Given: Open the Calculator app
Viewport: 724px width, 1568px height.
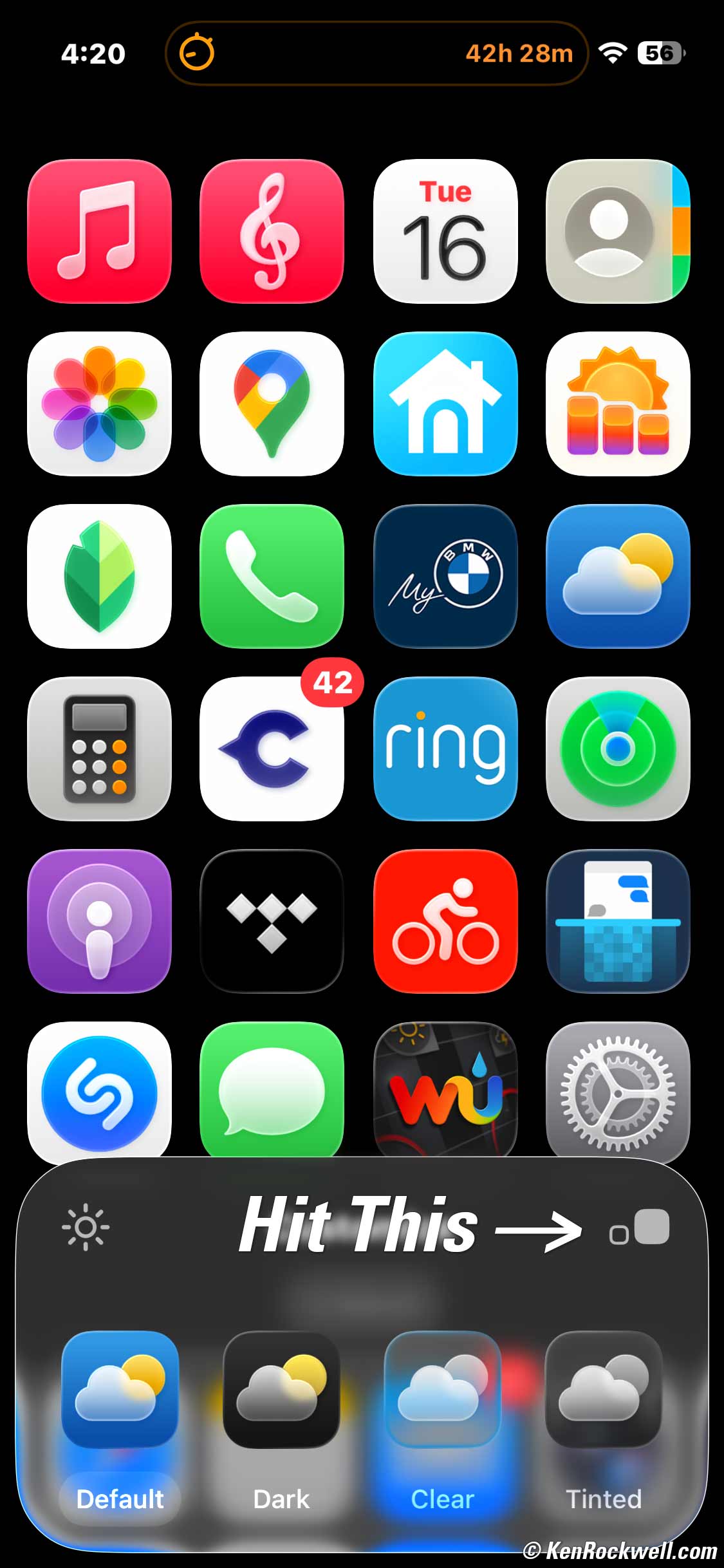Looking at the screenshot, I should coord(100,749).
